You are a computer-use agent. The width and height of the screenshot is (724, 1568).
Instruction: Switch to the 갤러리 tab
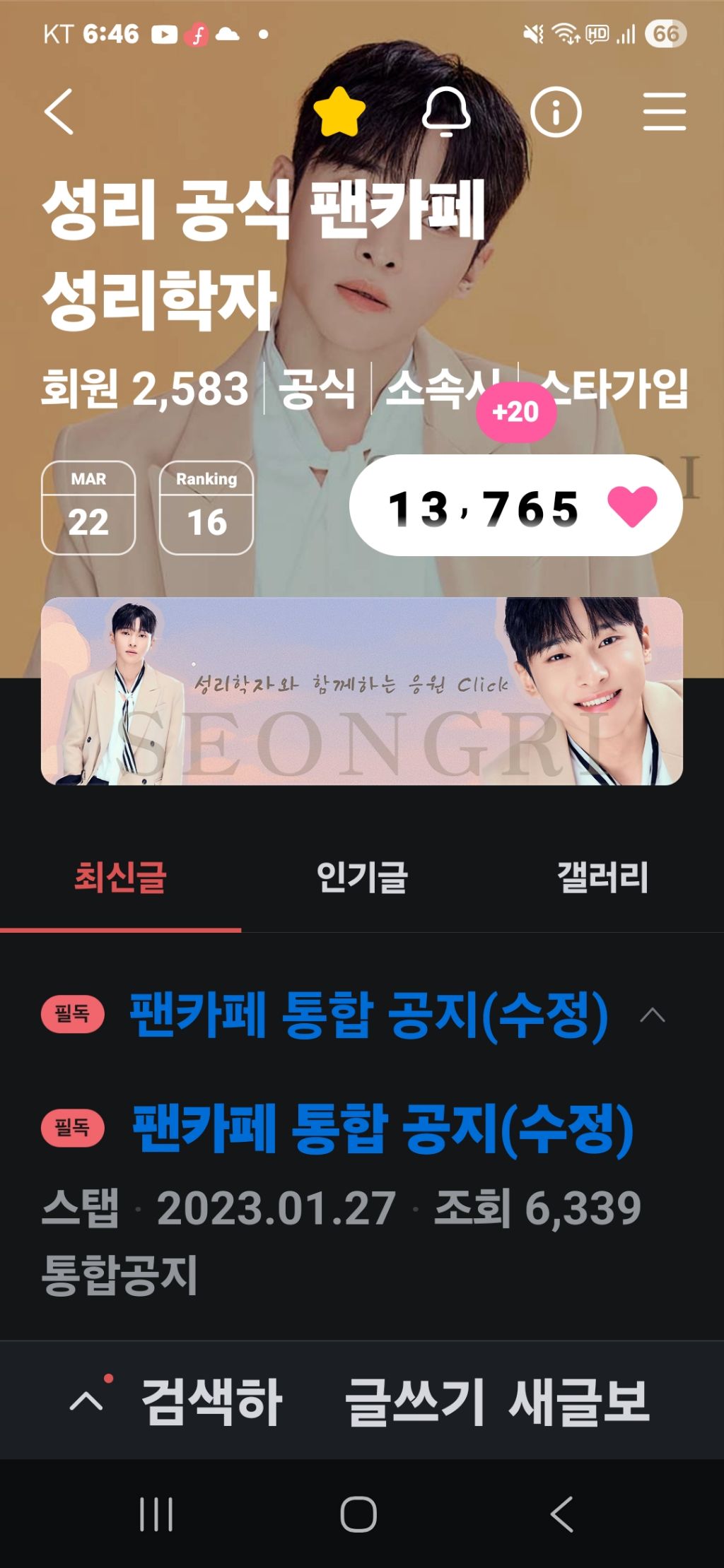(x=603, y=878)
